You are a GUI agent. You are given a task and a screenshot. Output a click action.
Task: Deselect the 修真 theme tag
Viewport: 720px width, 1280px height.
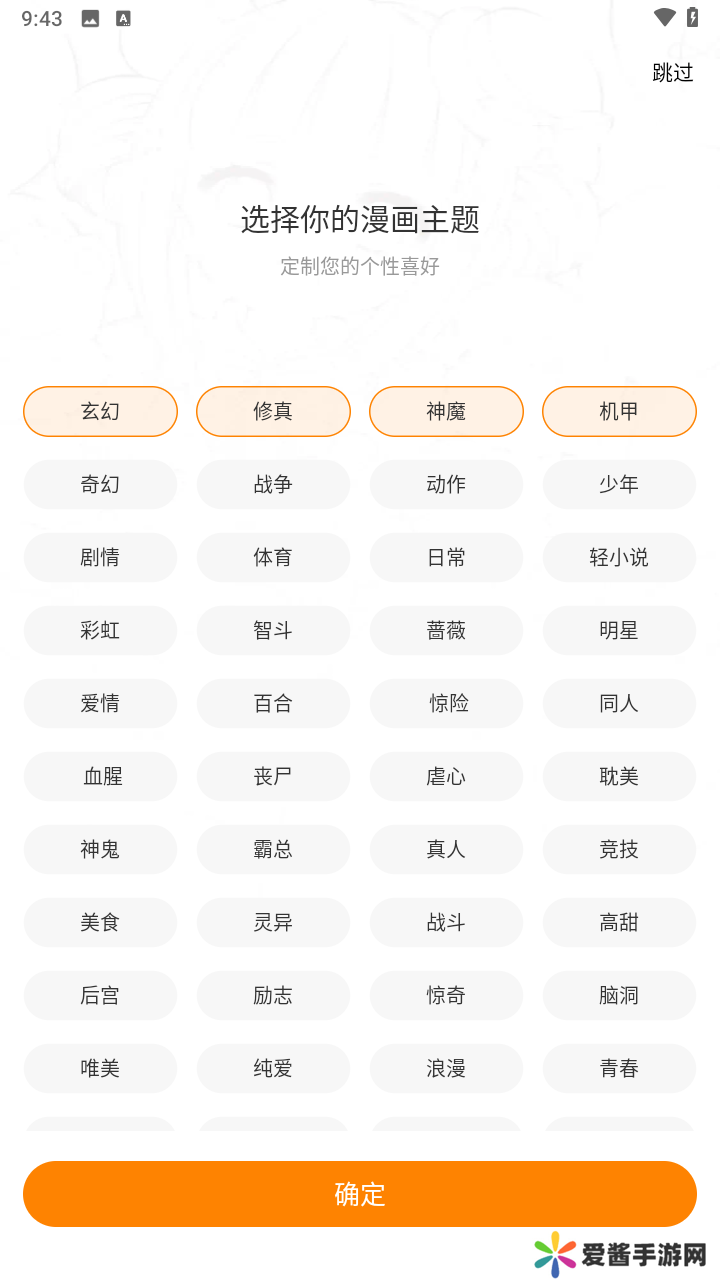(x=273, y=411)
